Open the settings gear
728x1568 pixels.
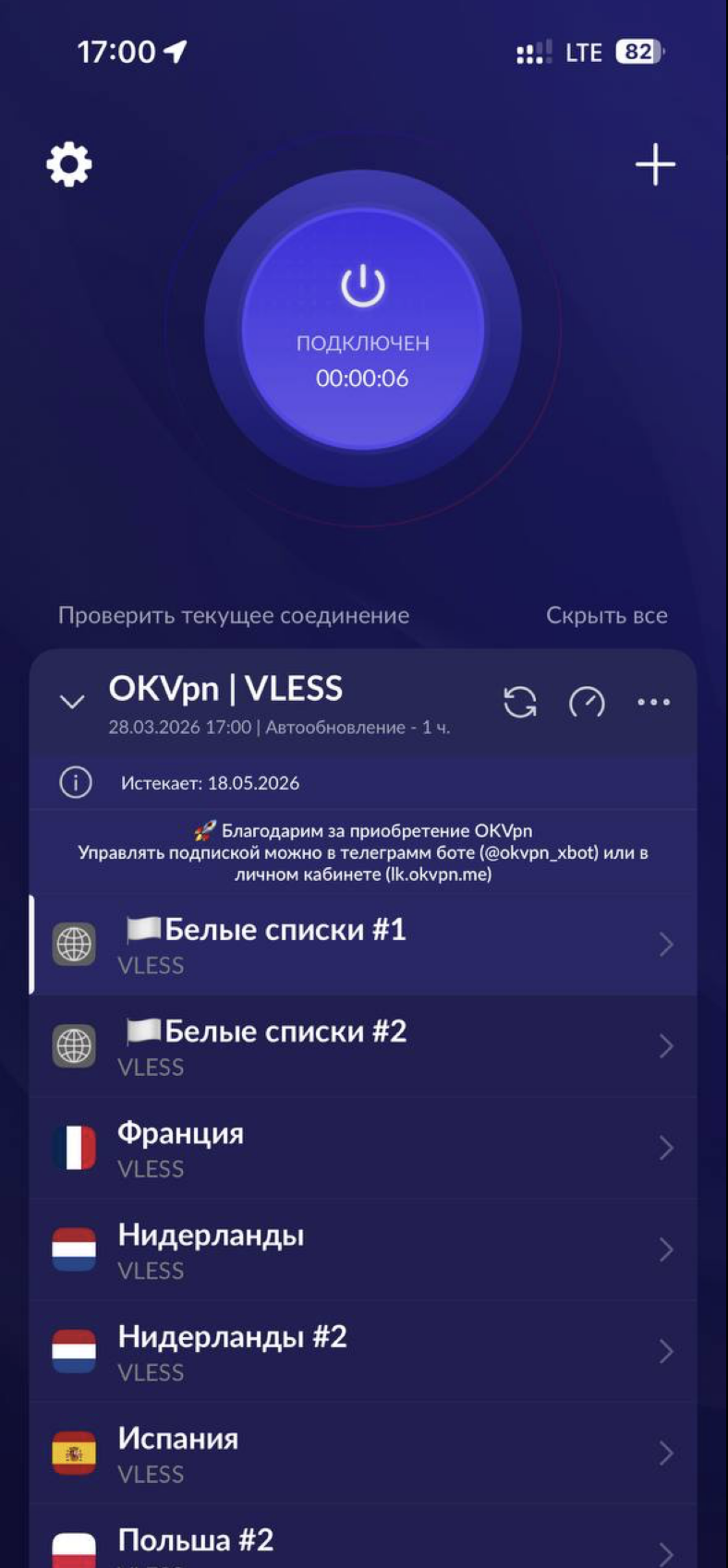pos(69,165)
